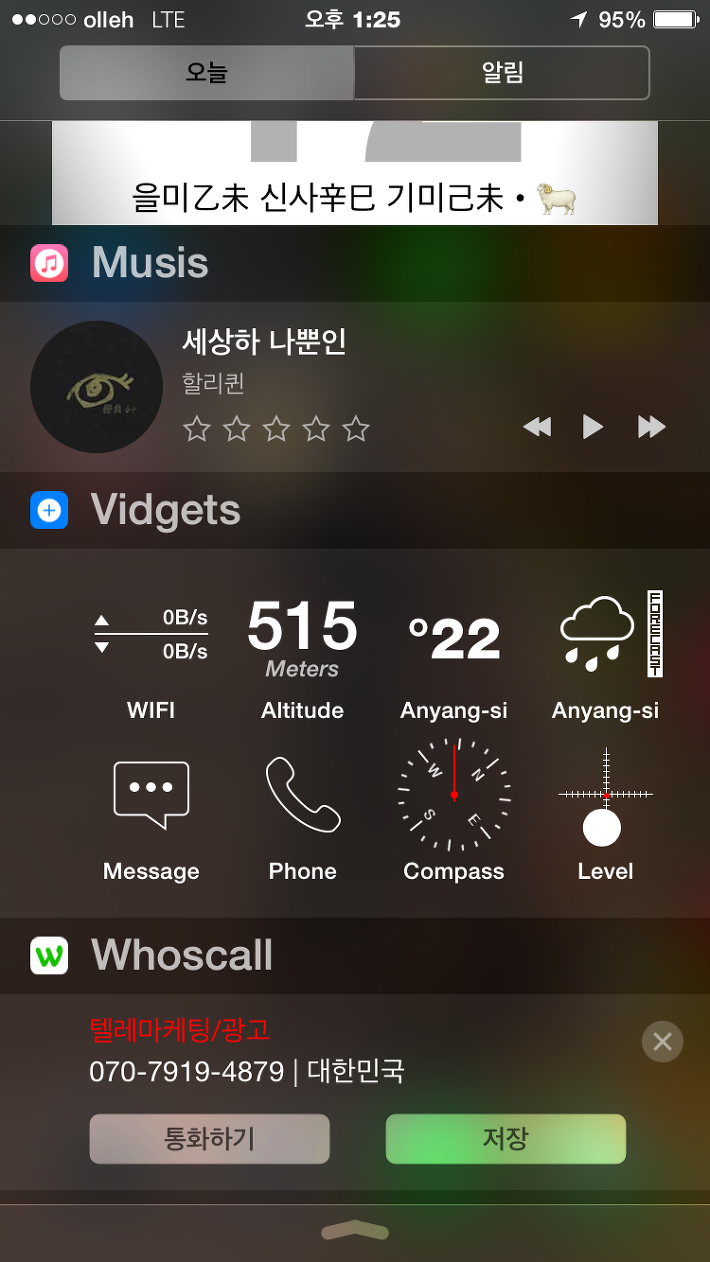The width and height of the screenshot is (710, 1262).
Task: Switch to the 알림 tab
Action: point(502,72)
